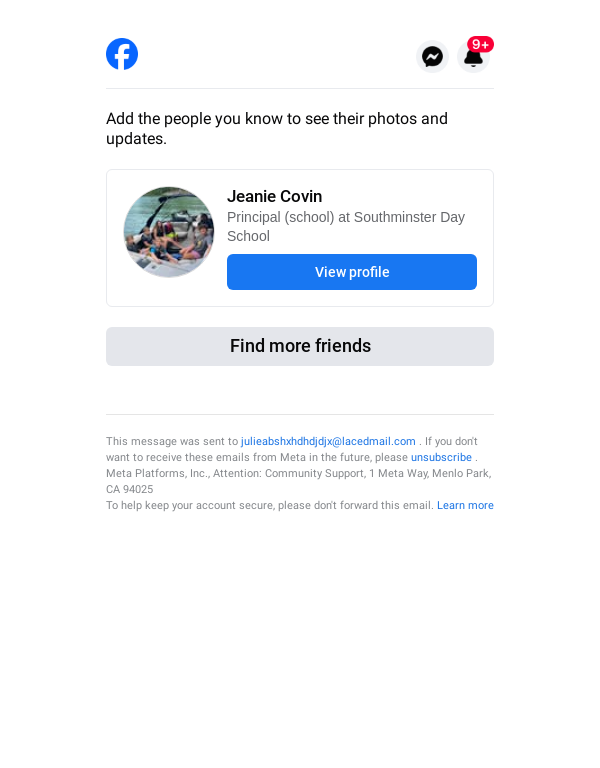View Jeanie Covin's profile
600x768 pixels.
tap(352, 272)
